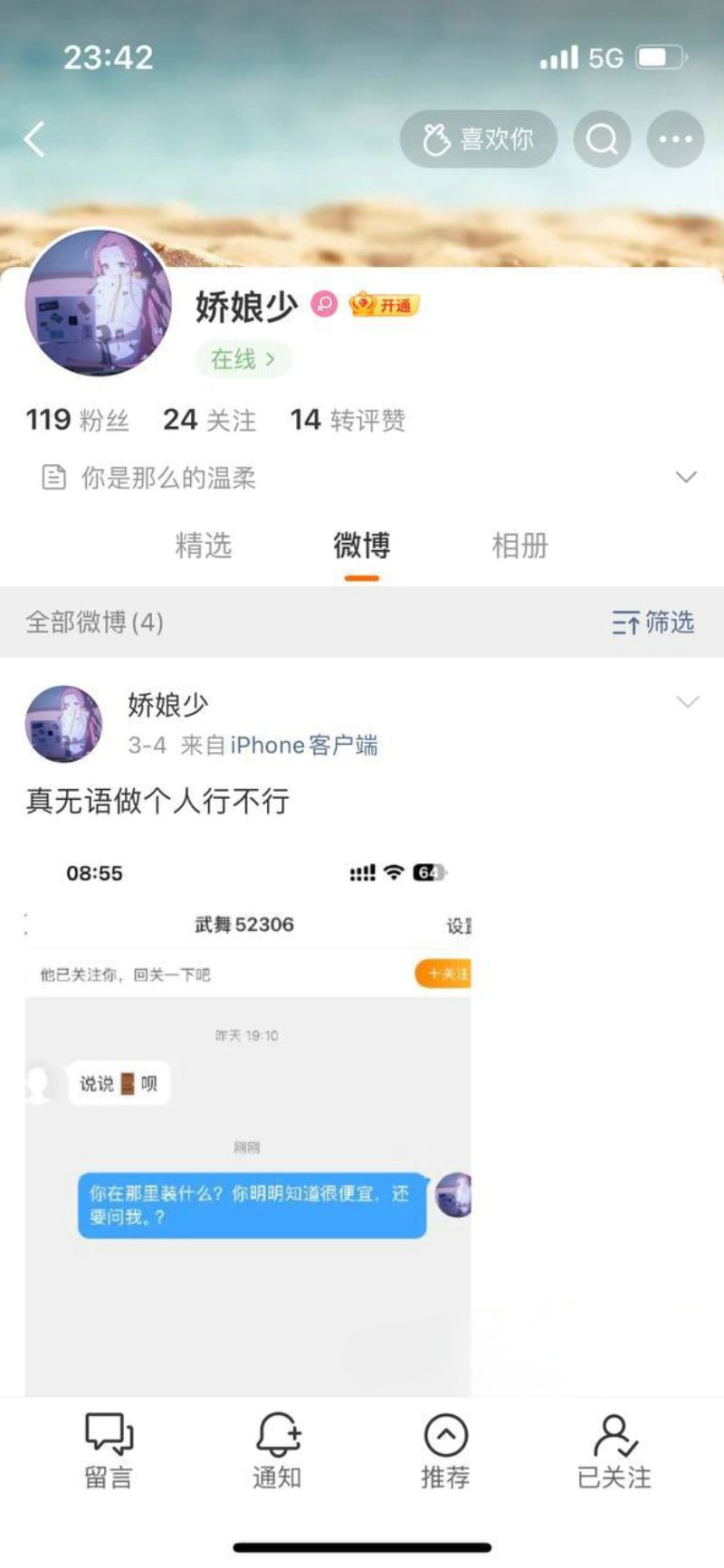Expand the bio 你是那么的温柔
The image size is (724, 1568).
686,477
